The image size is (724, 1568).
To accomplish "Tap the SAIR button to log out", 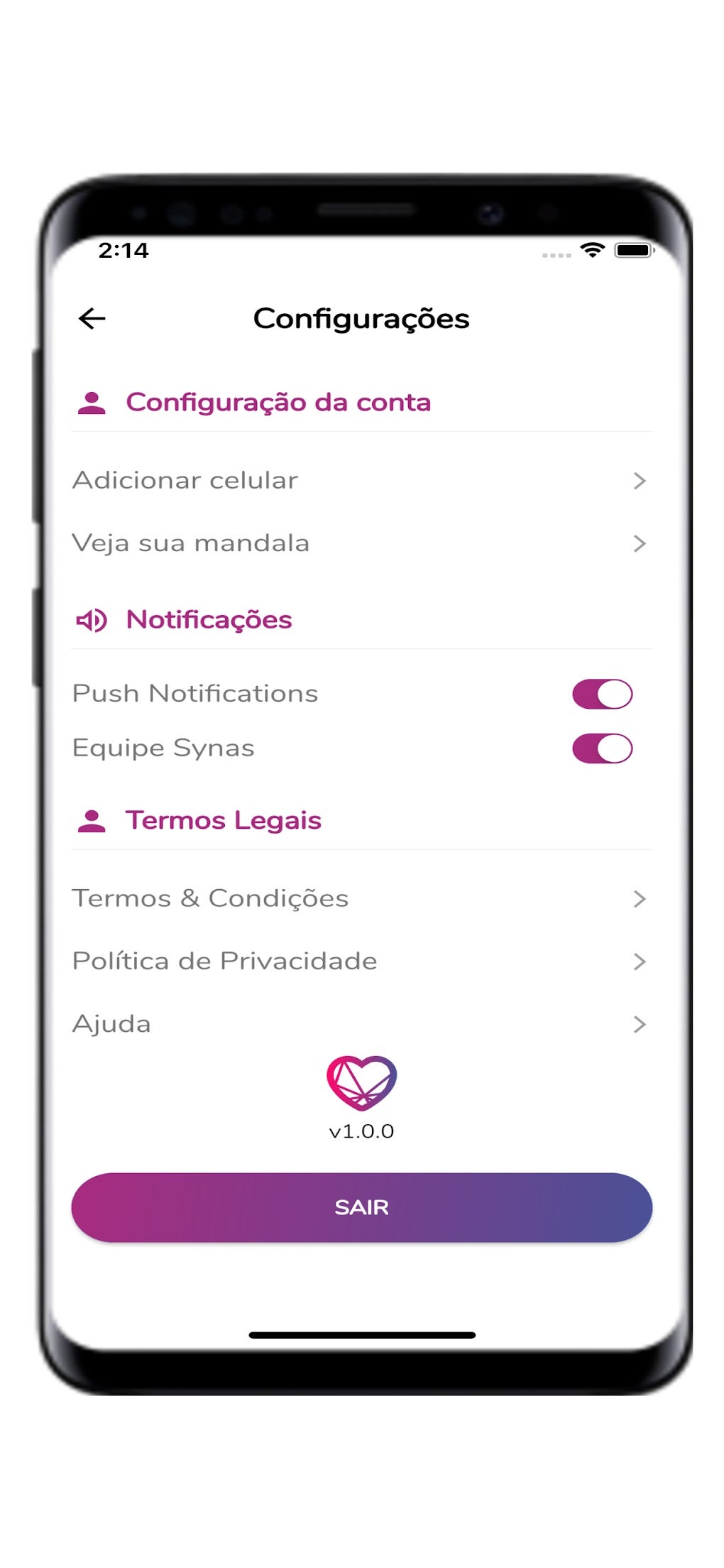I will coord(361,1207).
